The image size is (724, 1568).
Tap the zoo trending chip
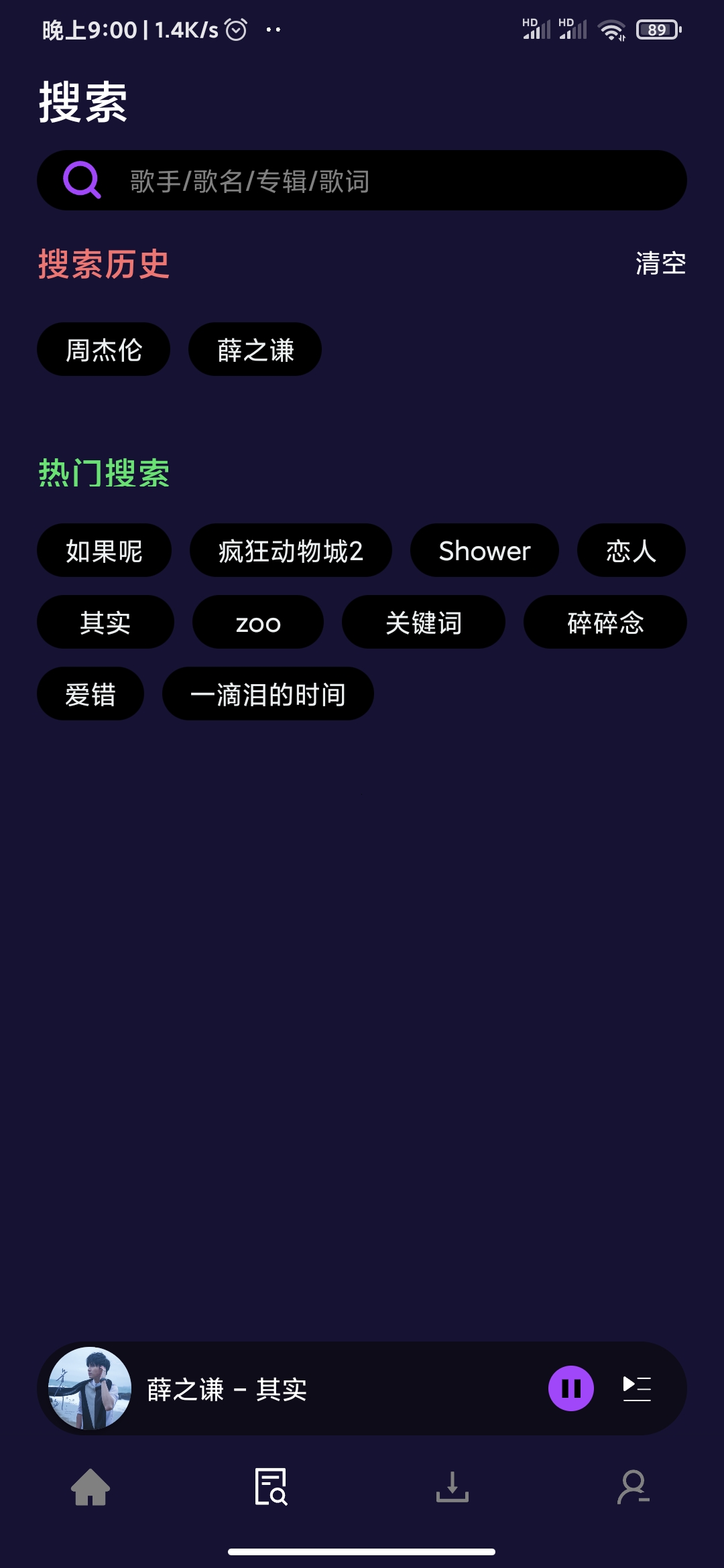(x=258, y=623)
